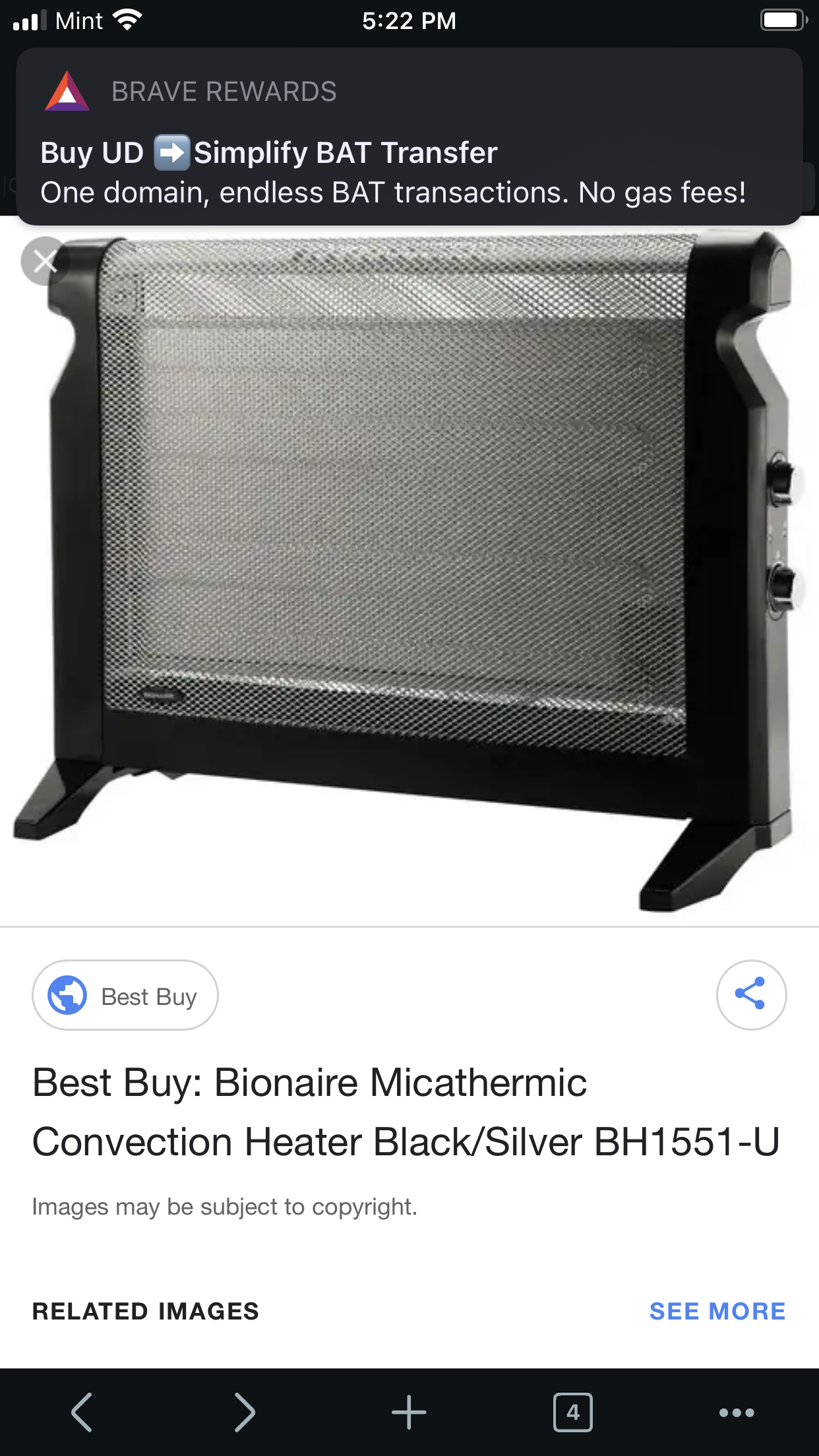Share this heater image
Image resolution: width=819 pixels, height=1456 pixels.
(751, 994)
